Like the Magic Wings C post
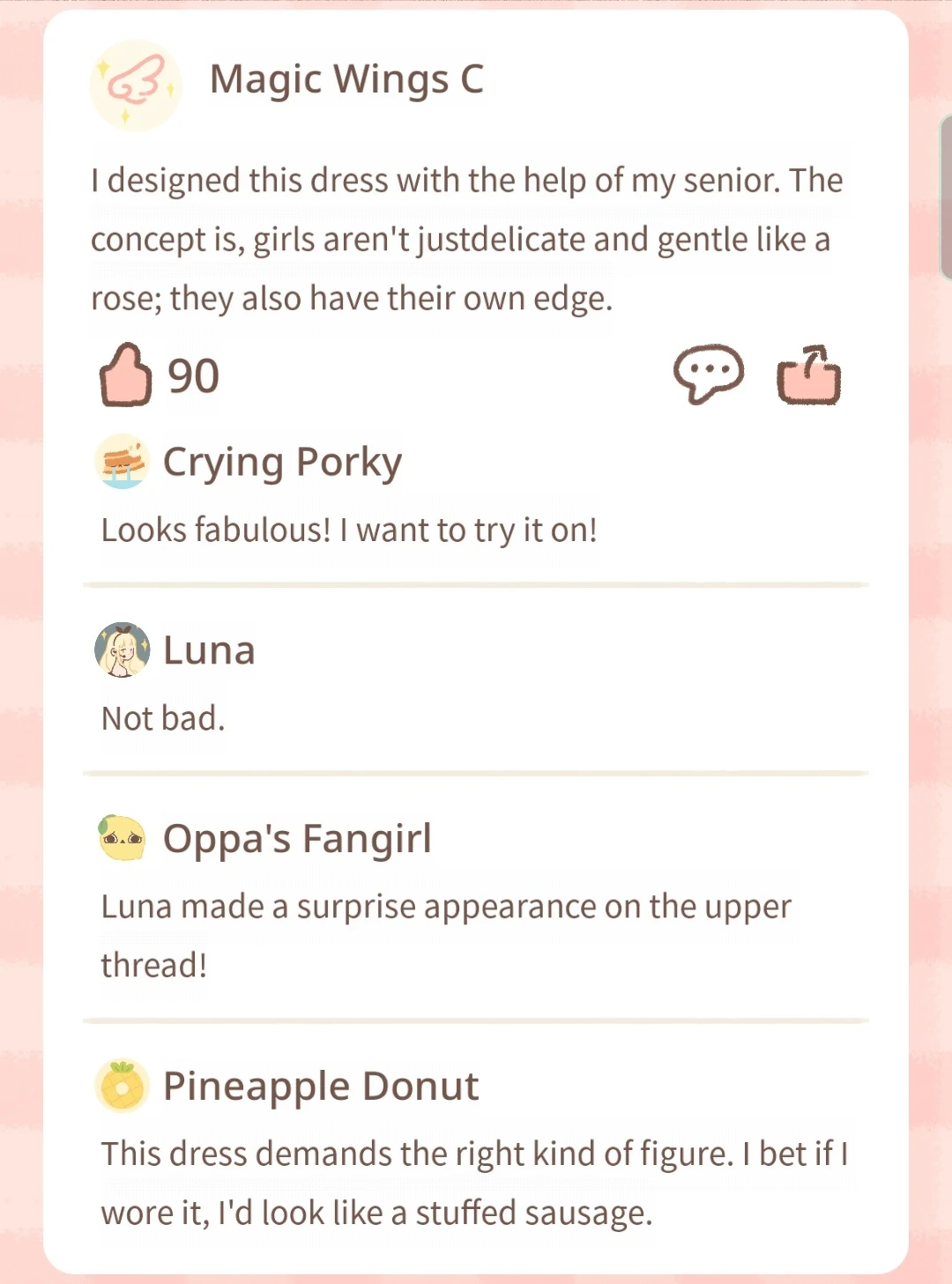 pyautogui.click(x=125, y=375)
